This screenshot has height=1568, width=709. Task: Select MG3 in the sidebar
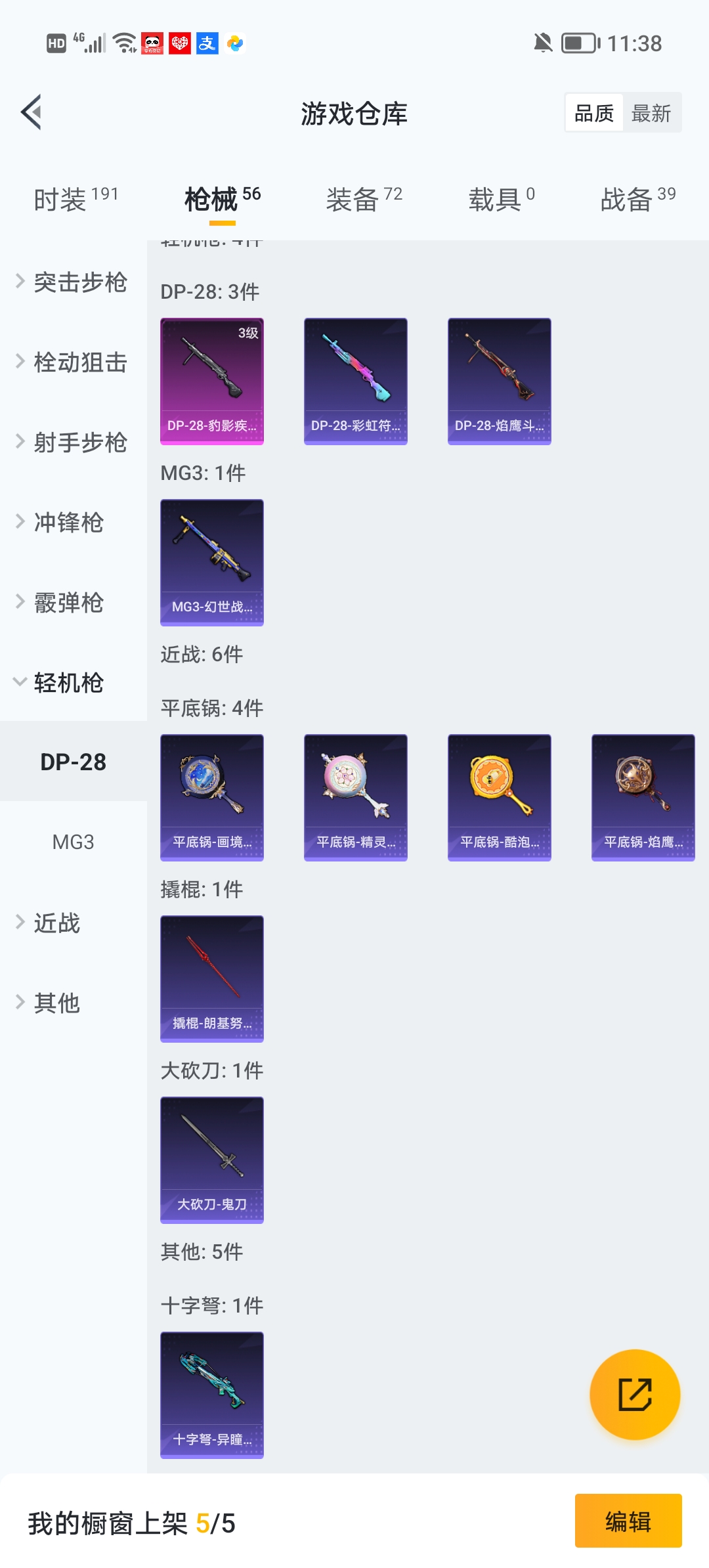73,842
